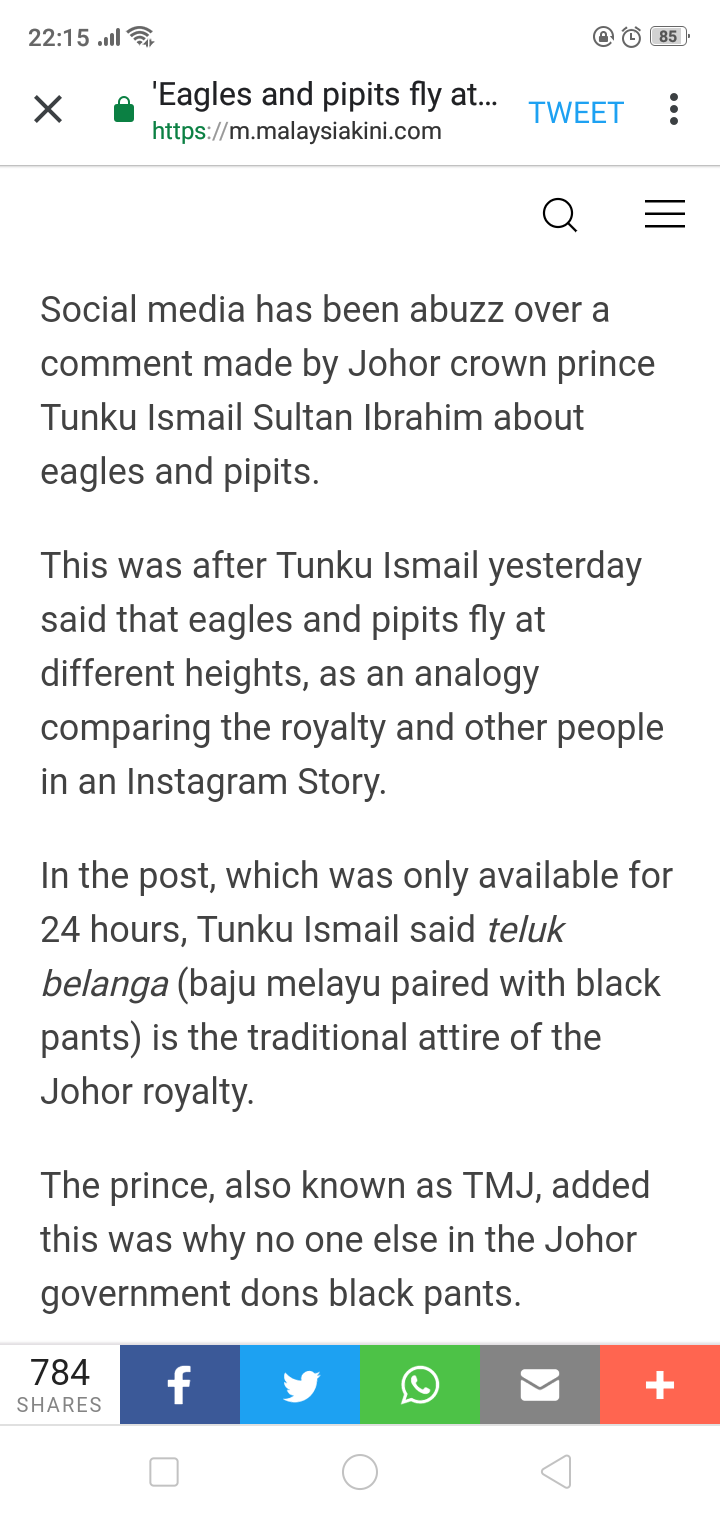Expand more sharing options with plus

click(x=660, y=1385)
